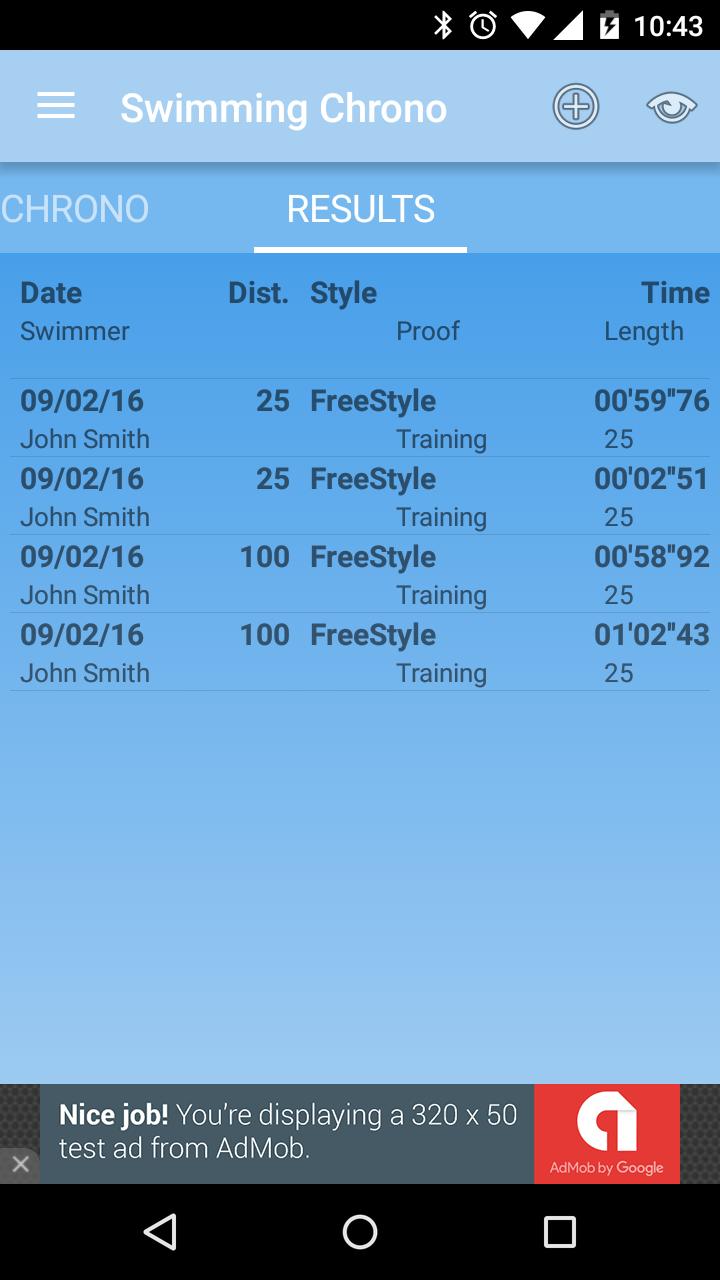This screenshot has height=1280, width=720.
Task: Sort results by the Style column
Action: (x=344, y=292)
